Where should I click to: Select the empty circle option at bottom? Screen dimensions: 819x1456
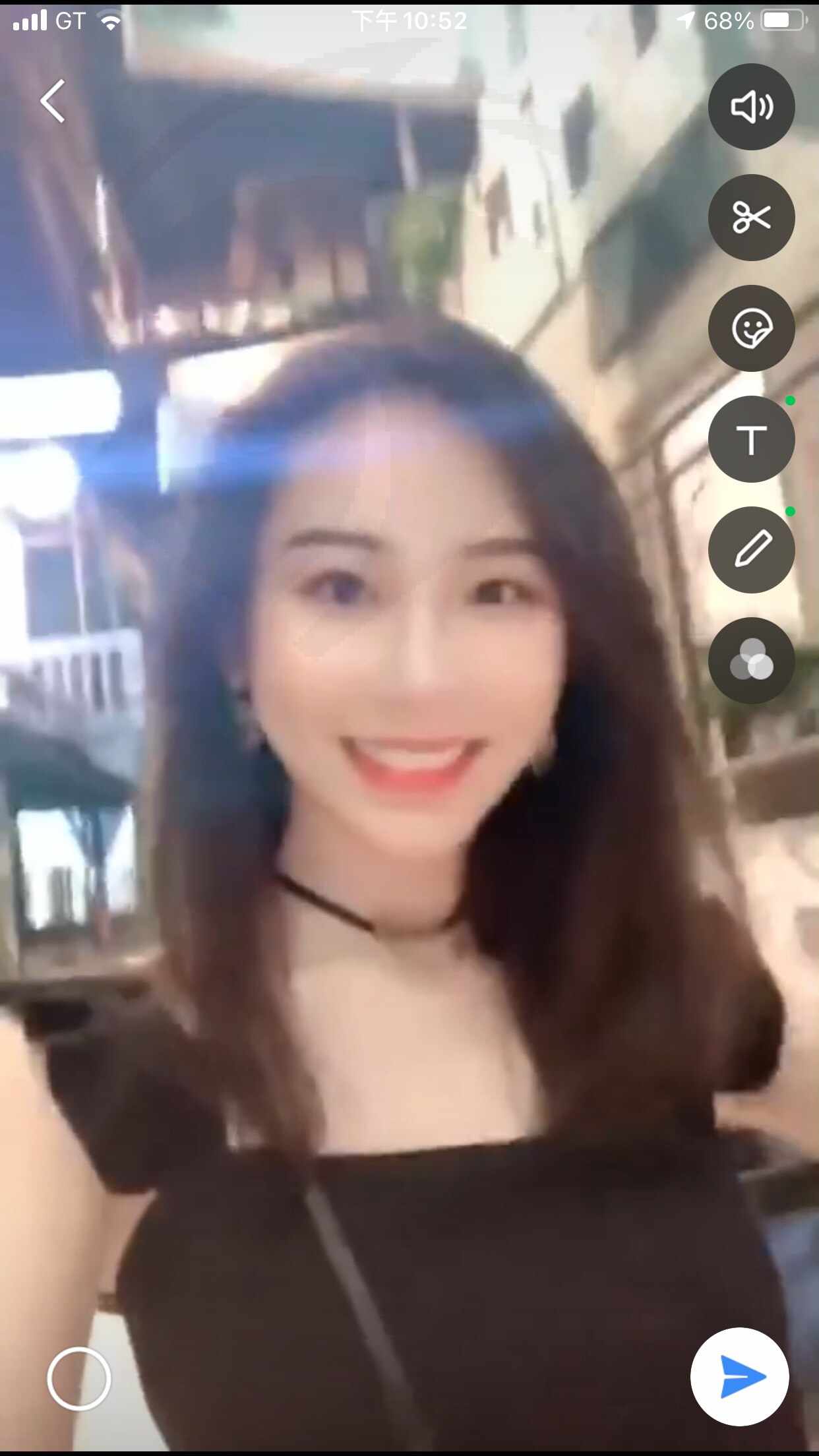(79, 1379)
